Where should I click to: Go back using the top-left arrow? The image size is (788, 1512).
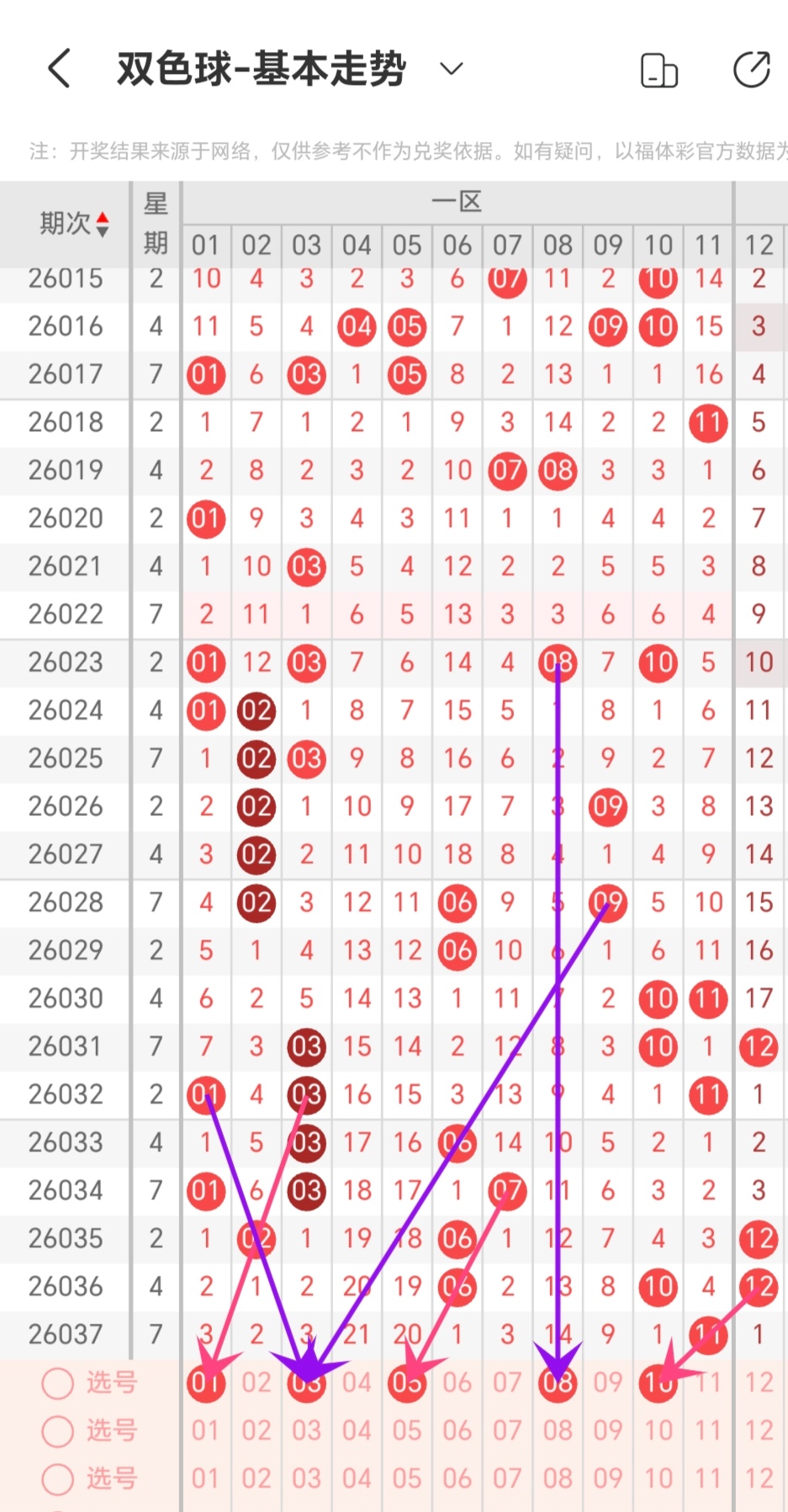(x=59, y=69)
